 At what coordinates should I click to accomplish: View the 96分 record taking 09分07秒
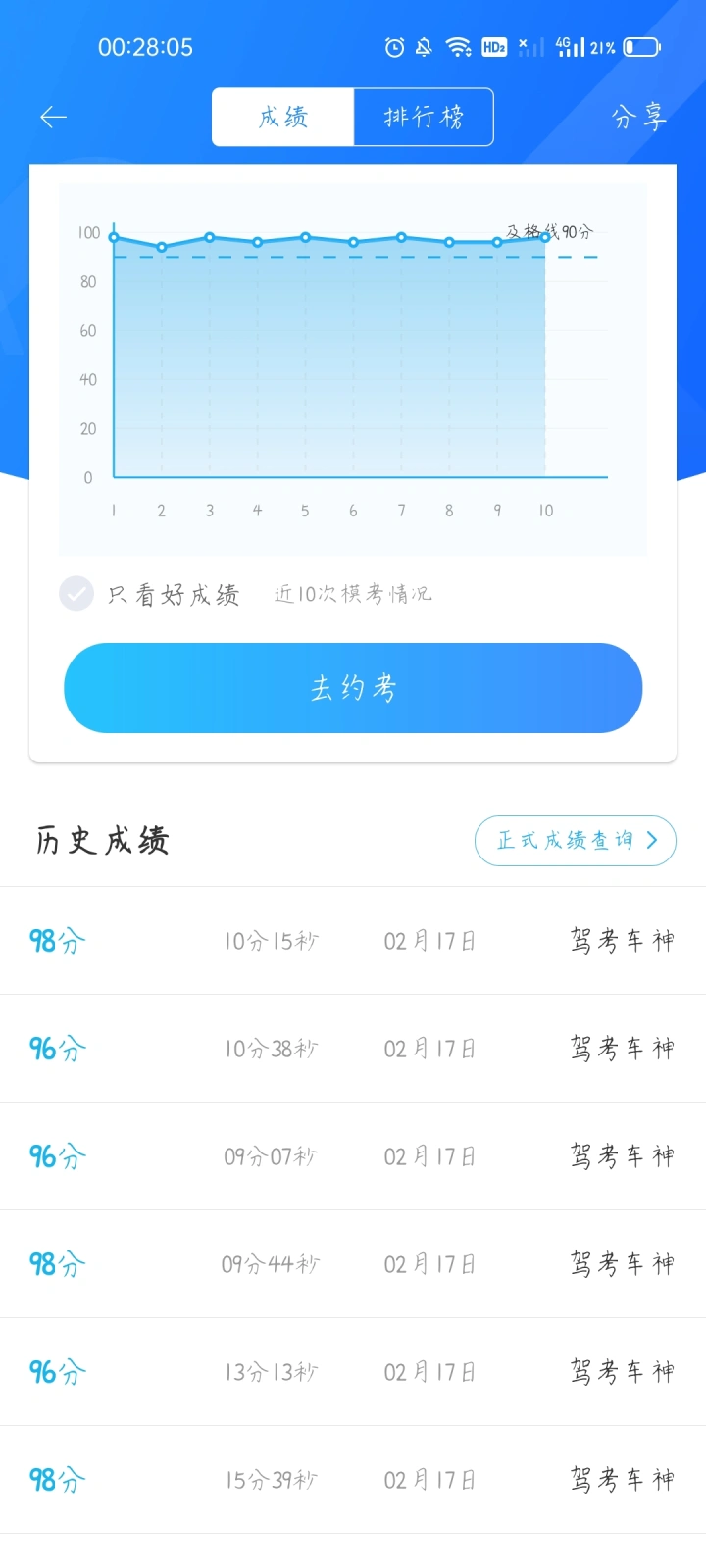pyautogui.click(x=353, y=1156)
